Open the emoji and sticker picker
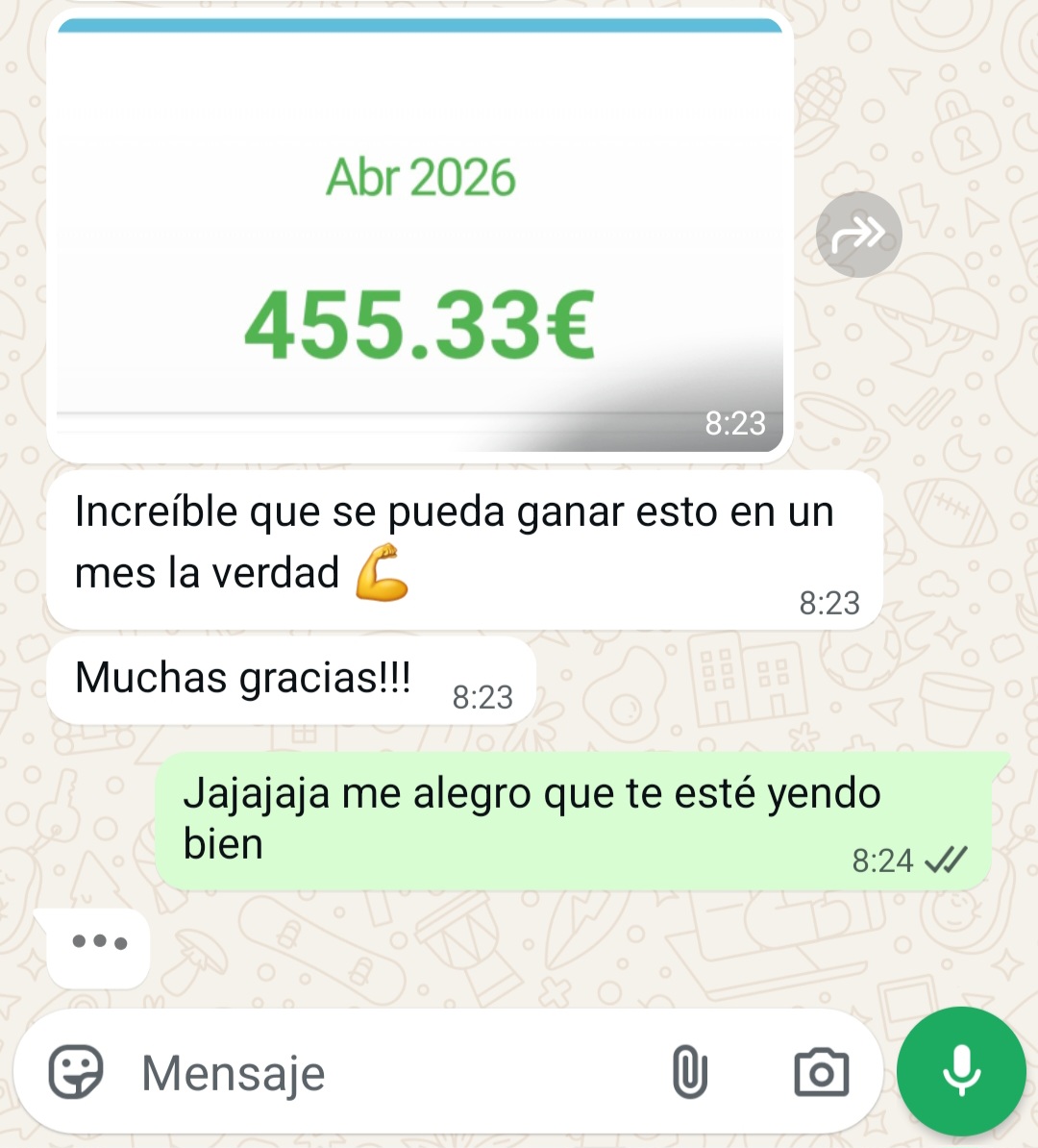Image resolution: width=1038 pixels, height=1148 pixels. pos(75,1072)
